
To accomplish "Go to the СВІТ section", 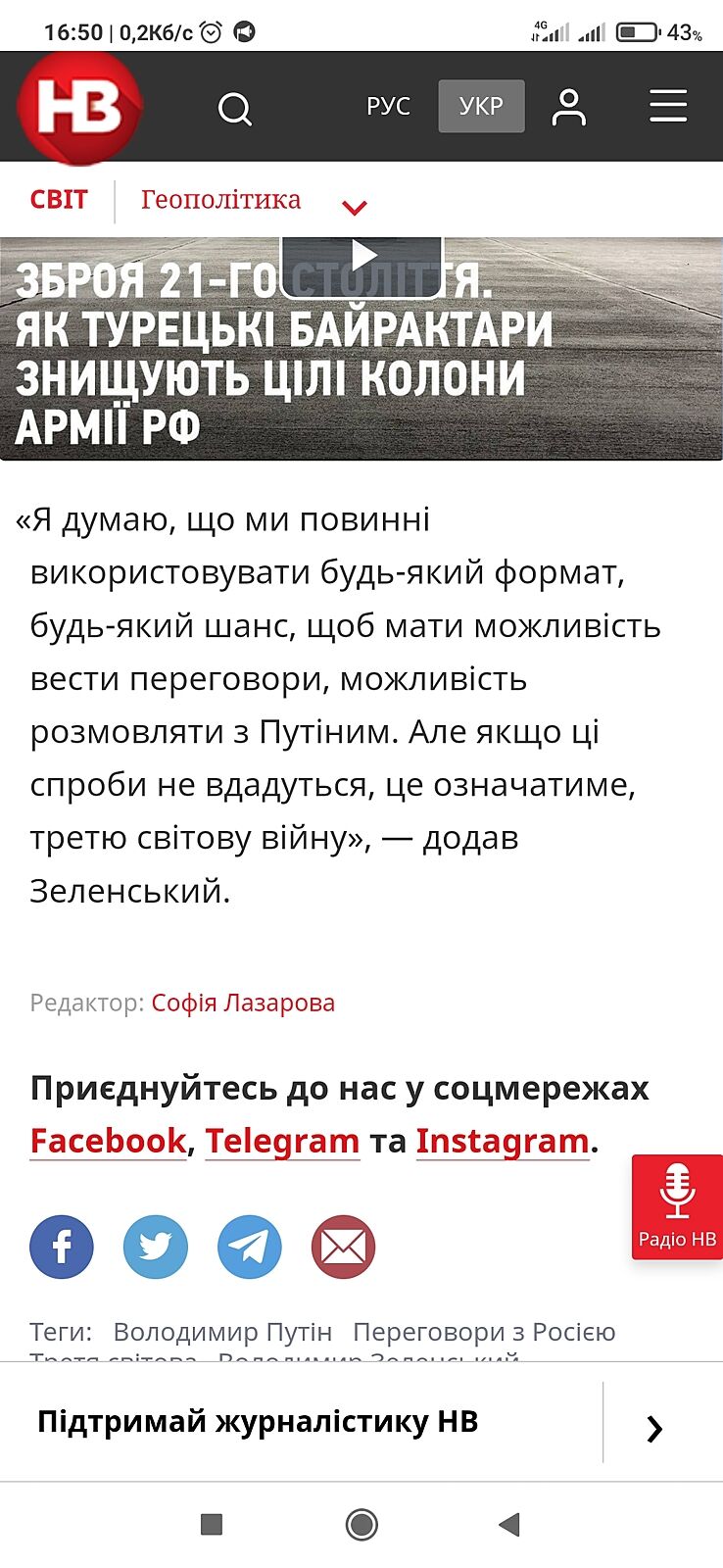I will (x=59, y=200).
